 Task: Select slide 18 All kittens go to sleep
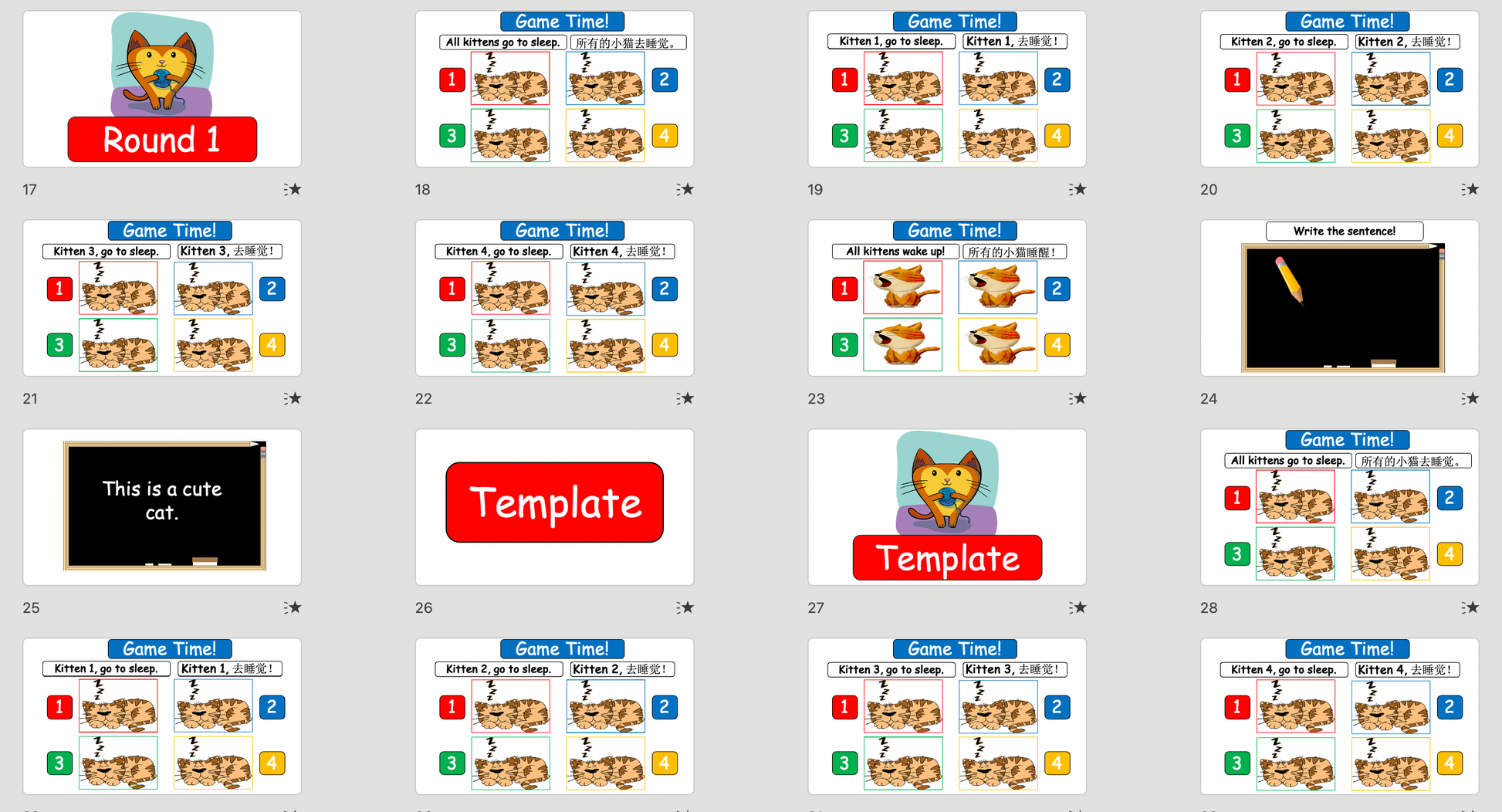(554, 89)
